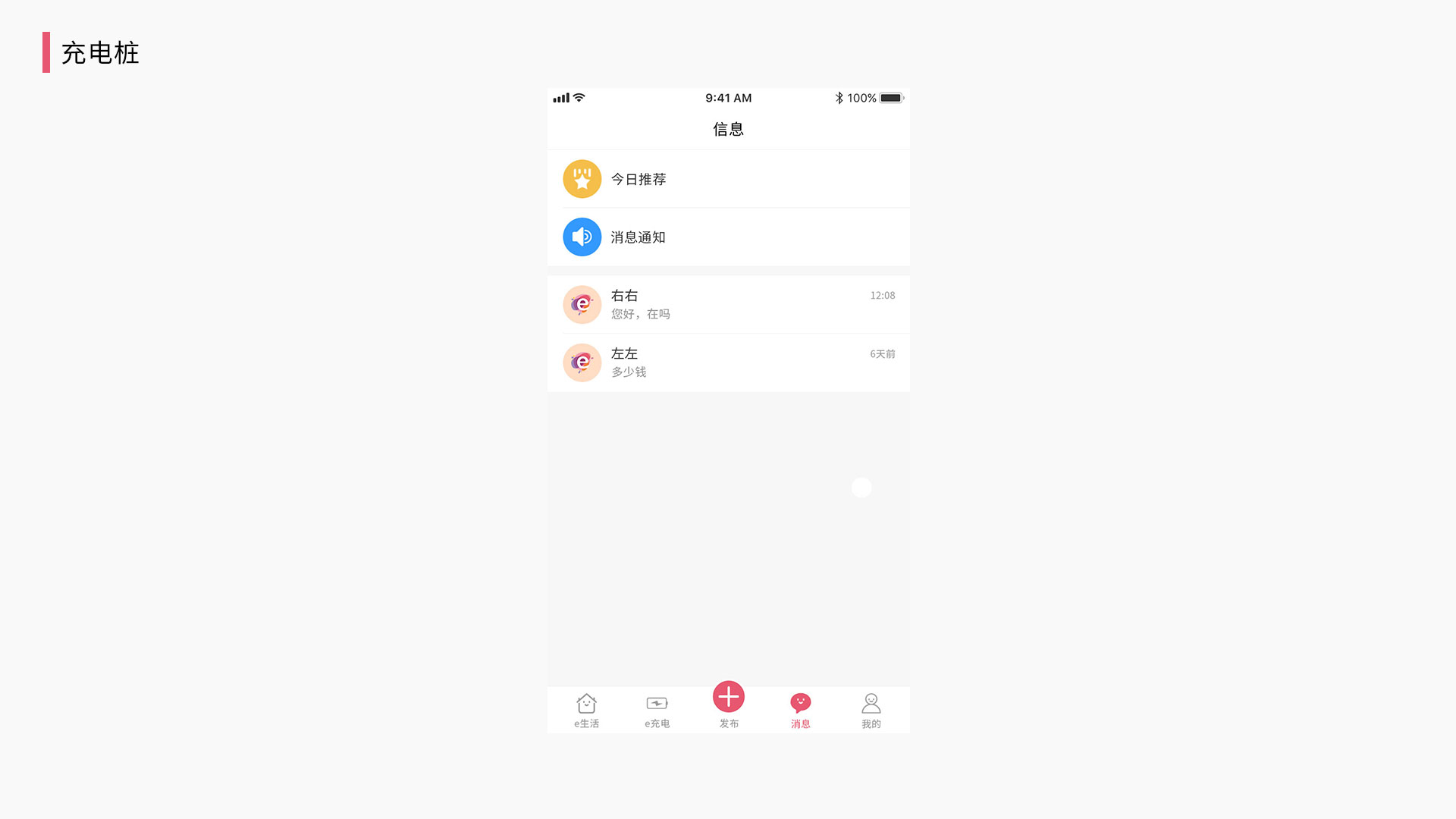Tap the 发布 plus button

728,698
